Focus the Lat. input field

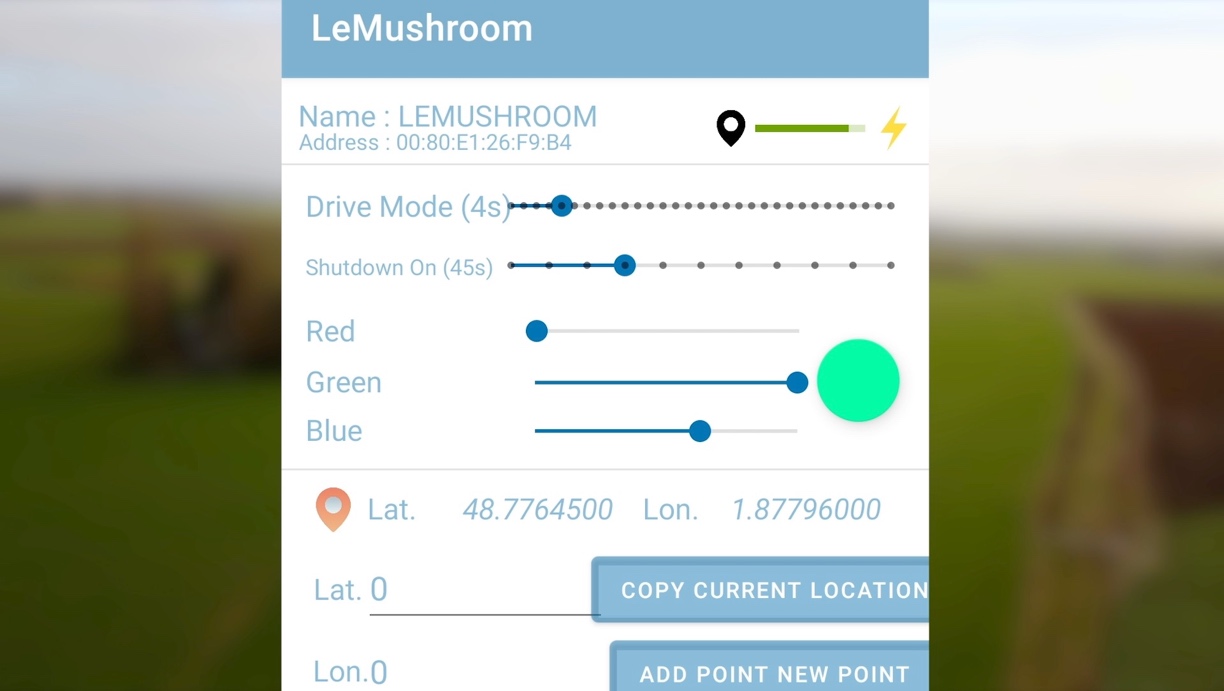(483, 591)
